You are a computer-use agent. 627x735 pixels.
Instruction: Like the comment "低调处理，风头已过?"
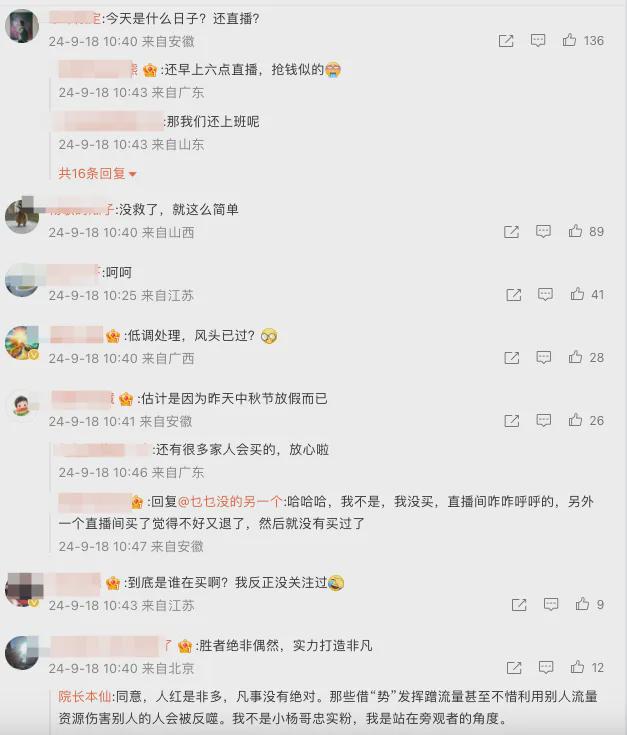575,357
